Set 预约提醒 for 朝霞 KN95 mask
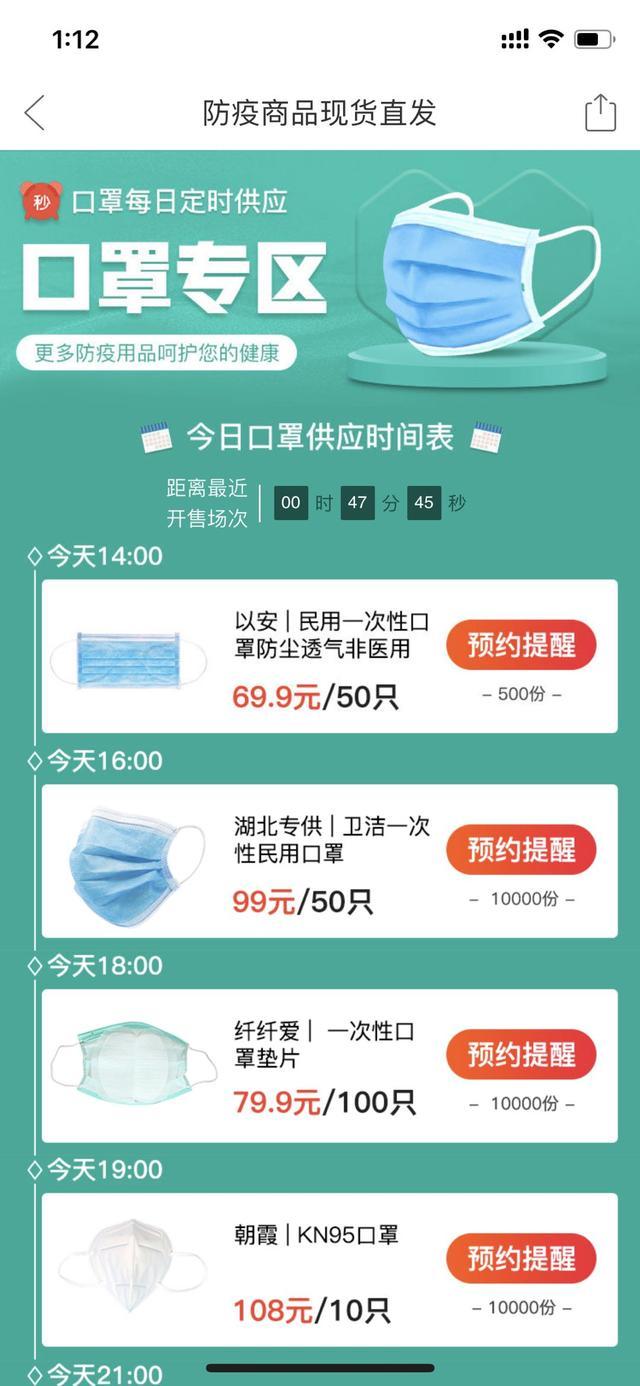This screenshot has height=1386, width=640. pos(521,1259)
